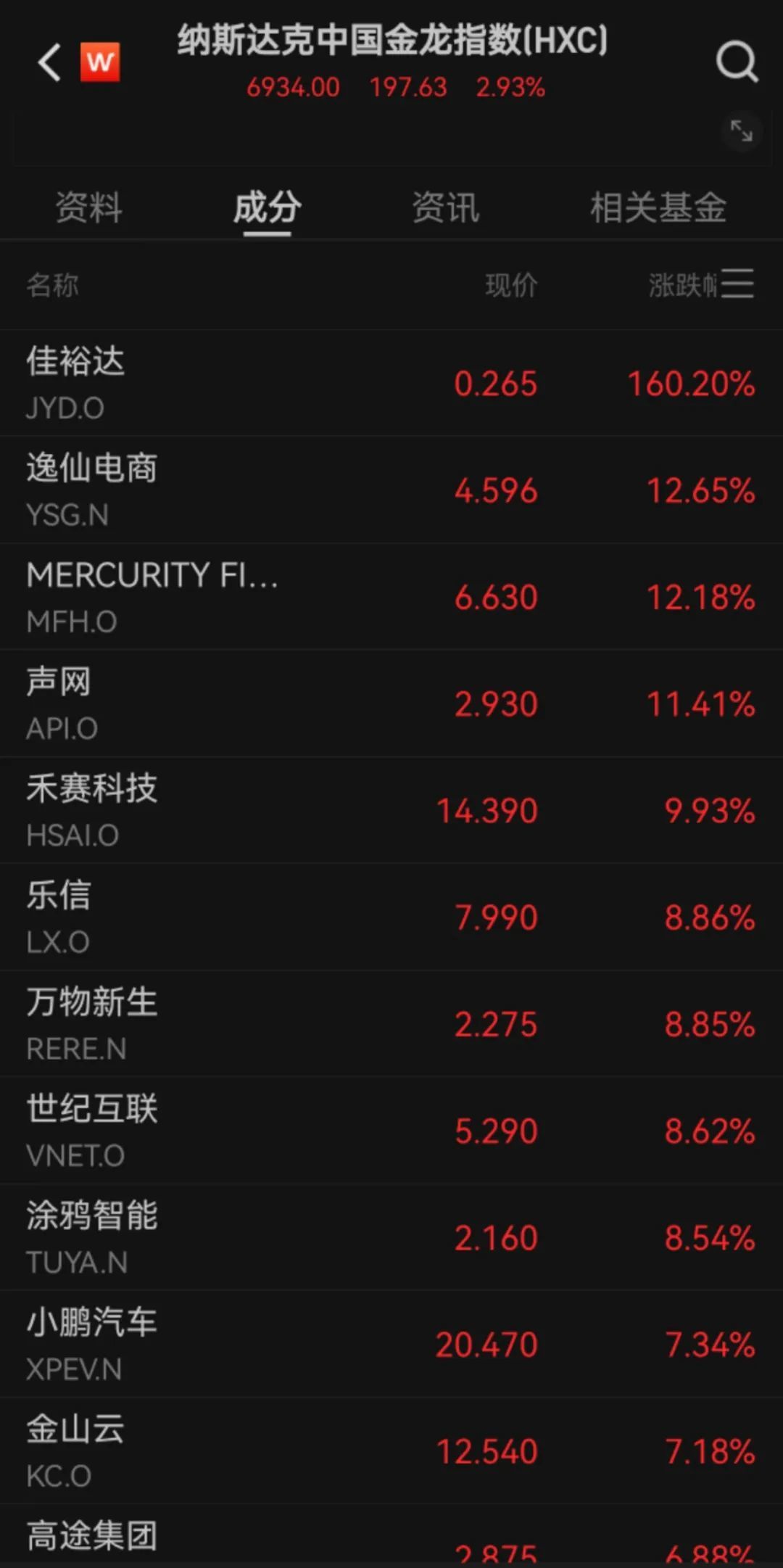783x1568 pixels.
Task: Expand chart to fullscreen
Action: pyautogui.click(x=741, y=131)
